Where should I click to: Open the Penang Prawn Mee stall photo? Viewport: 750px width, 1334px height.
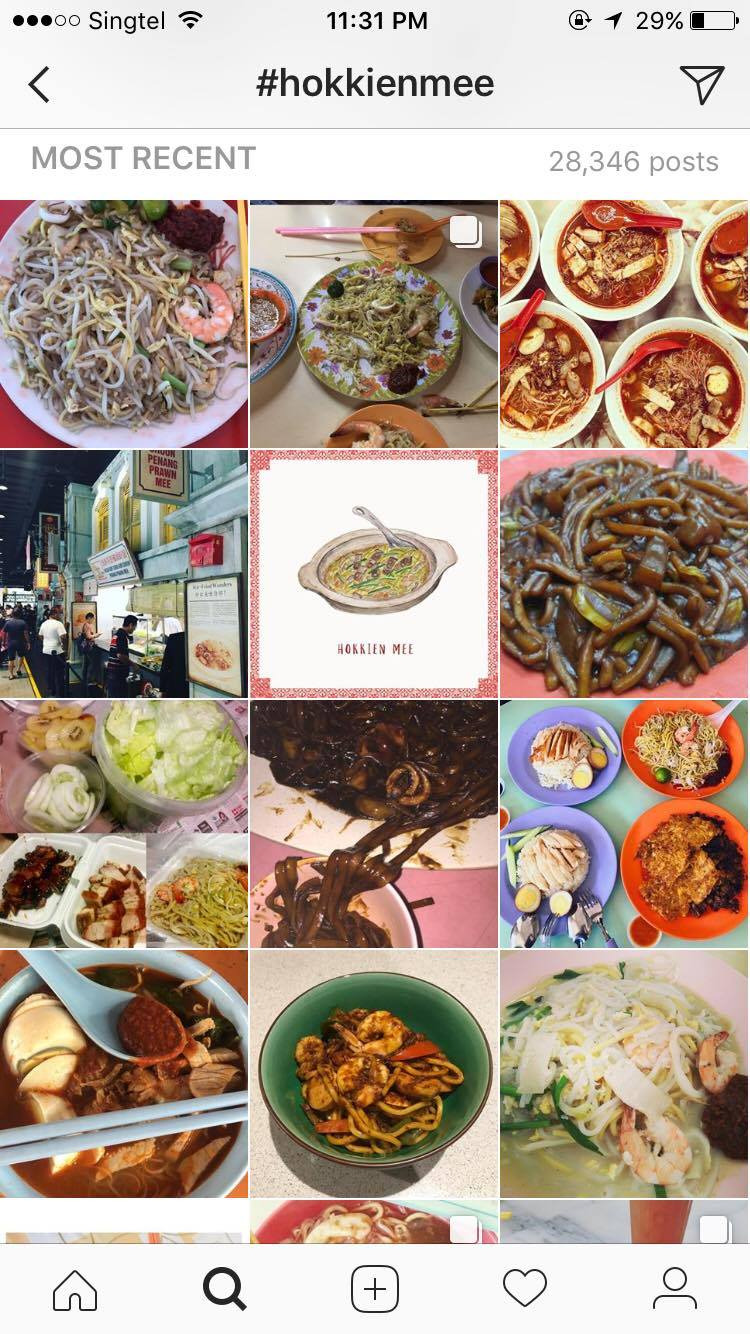(124, 574)
